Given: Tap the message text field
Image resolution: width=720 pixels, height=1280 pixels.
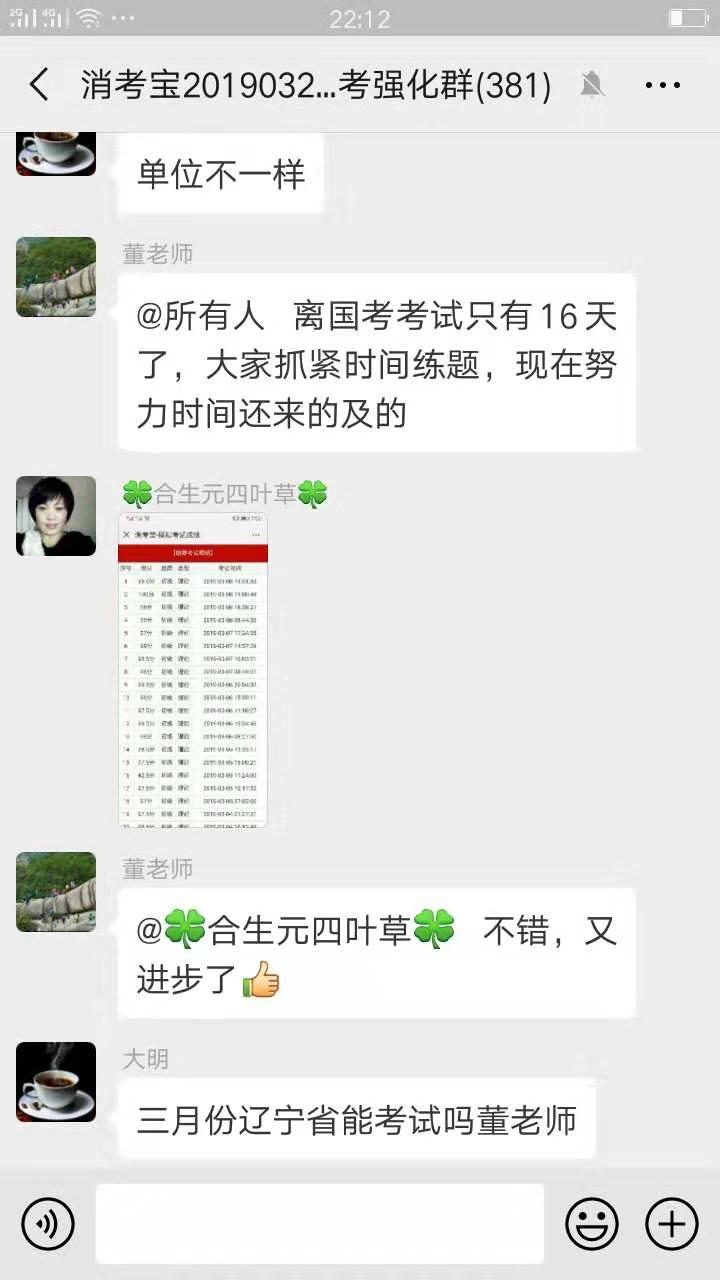Looking at the screenshot, I should (x=320, y=1223).
